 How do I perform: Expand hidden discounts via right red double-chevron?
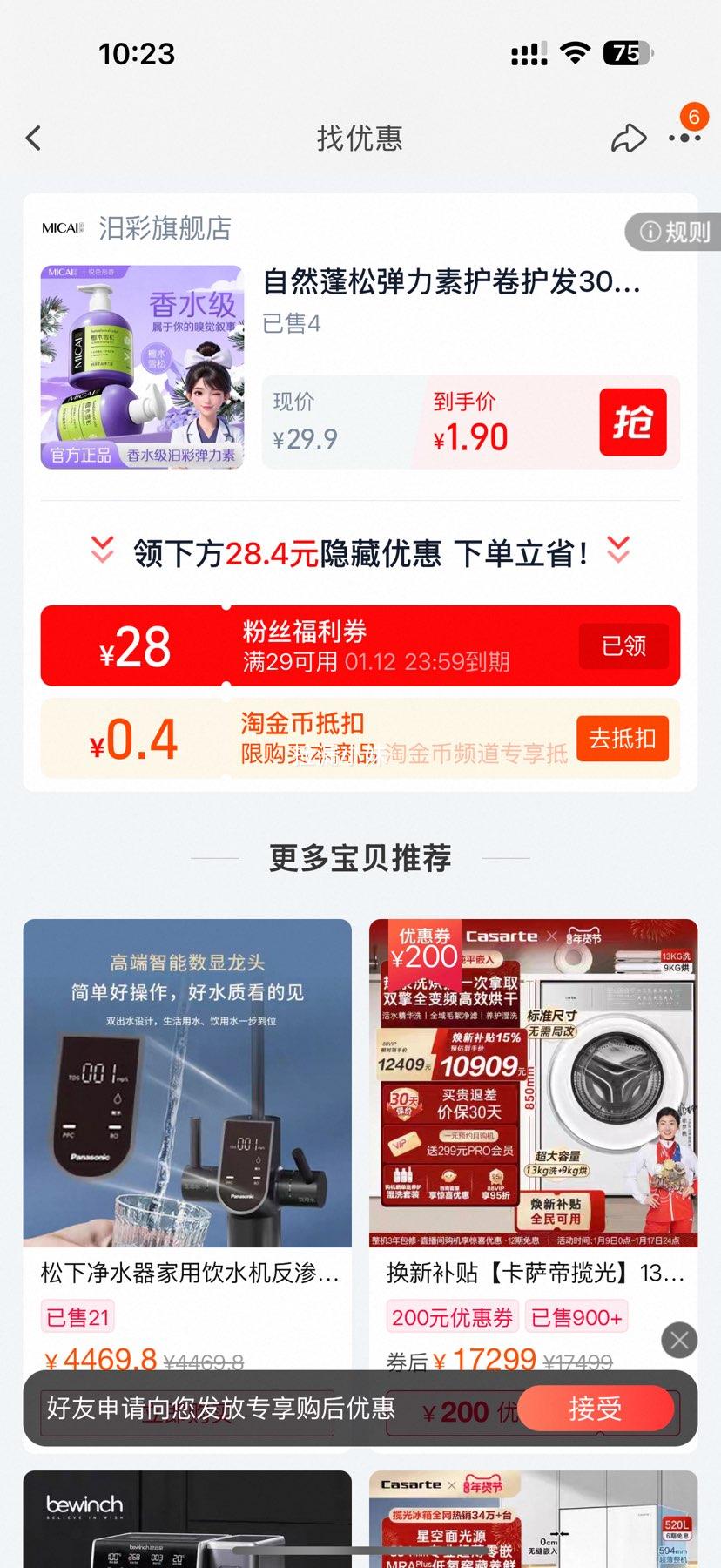(x=619, y=551)
